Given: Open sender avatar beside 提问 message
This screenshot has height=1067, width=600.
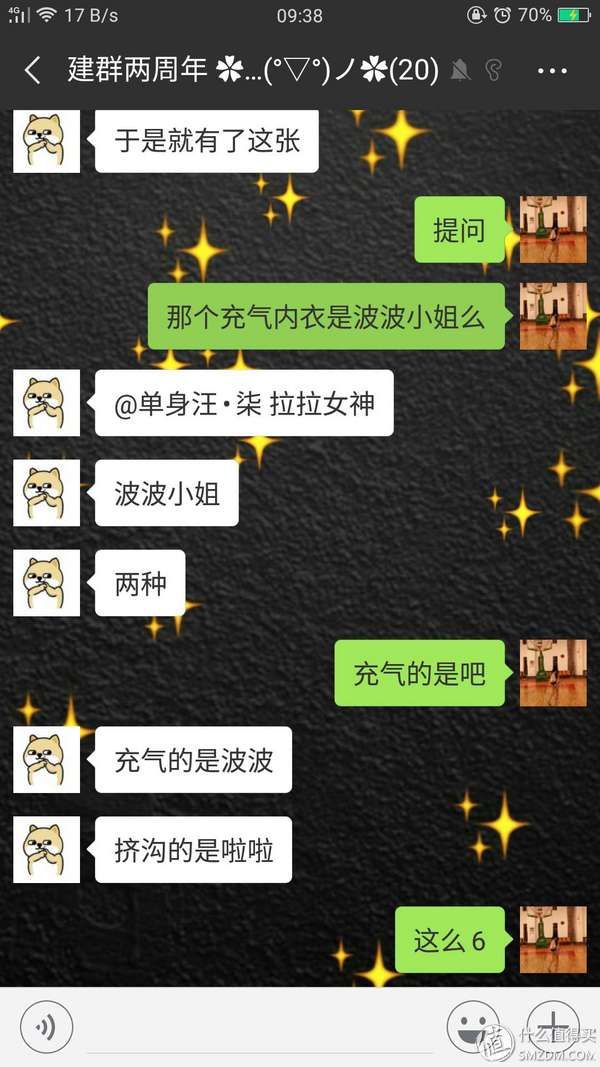Looking at the screenshot, I should point(553,229).
